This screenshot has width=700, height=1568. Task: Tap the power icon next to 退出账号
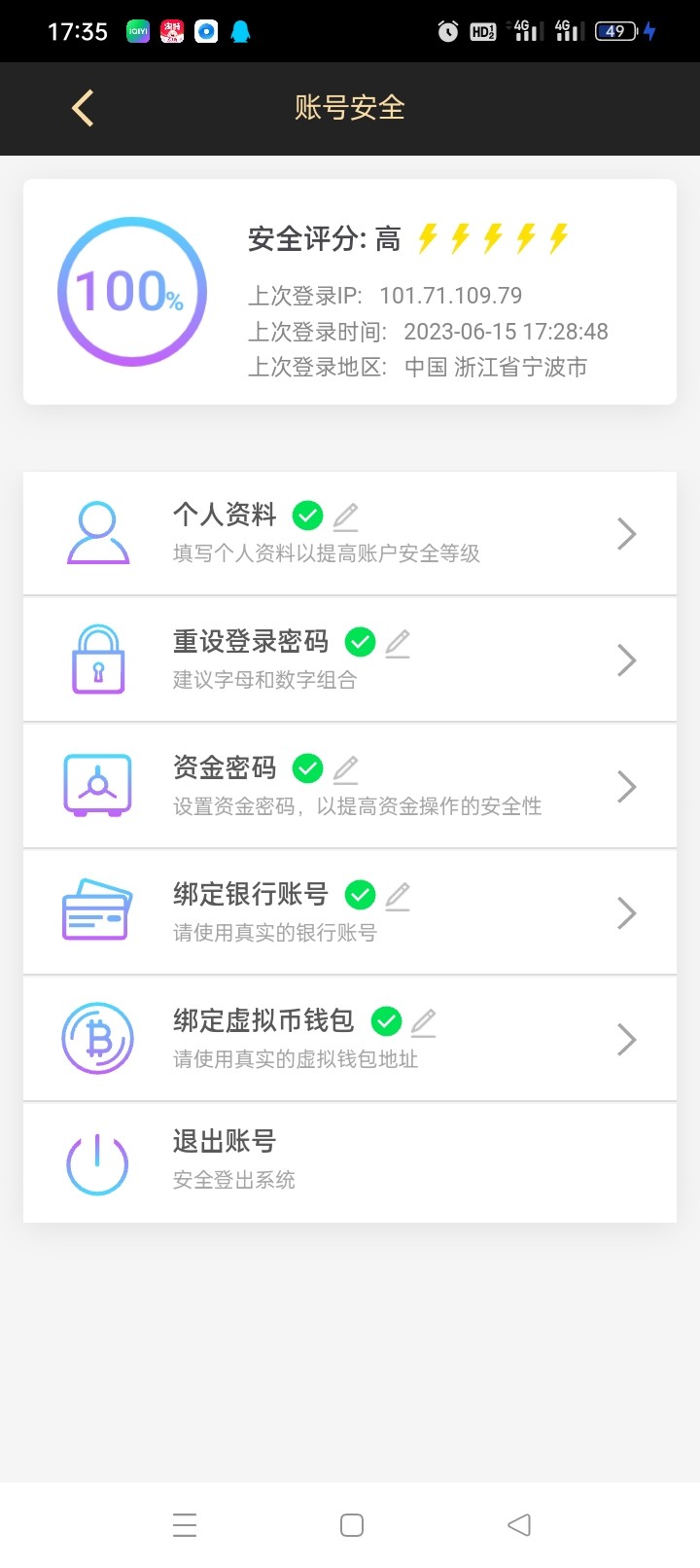(x=97, y=1163)
